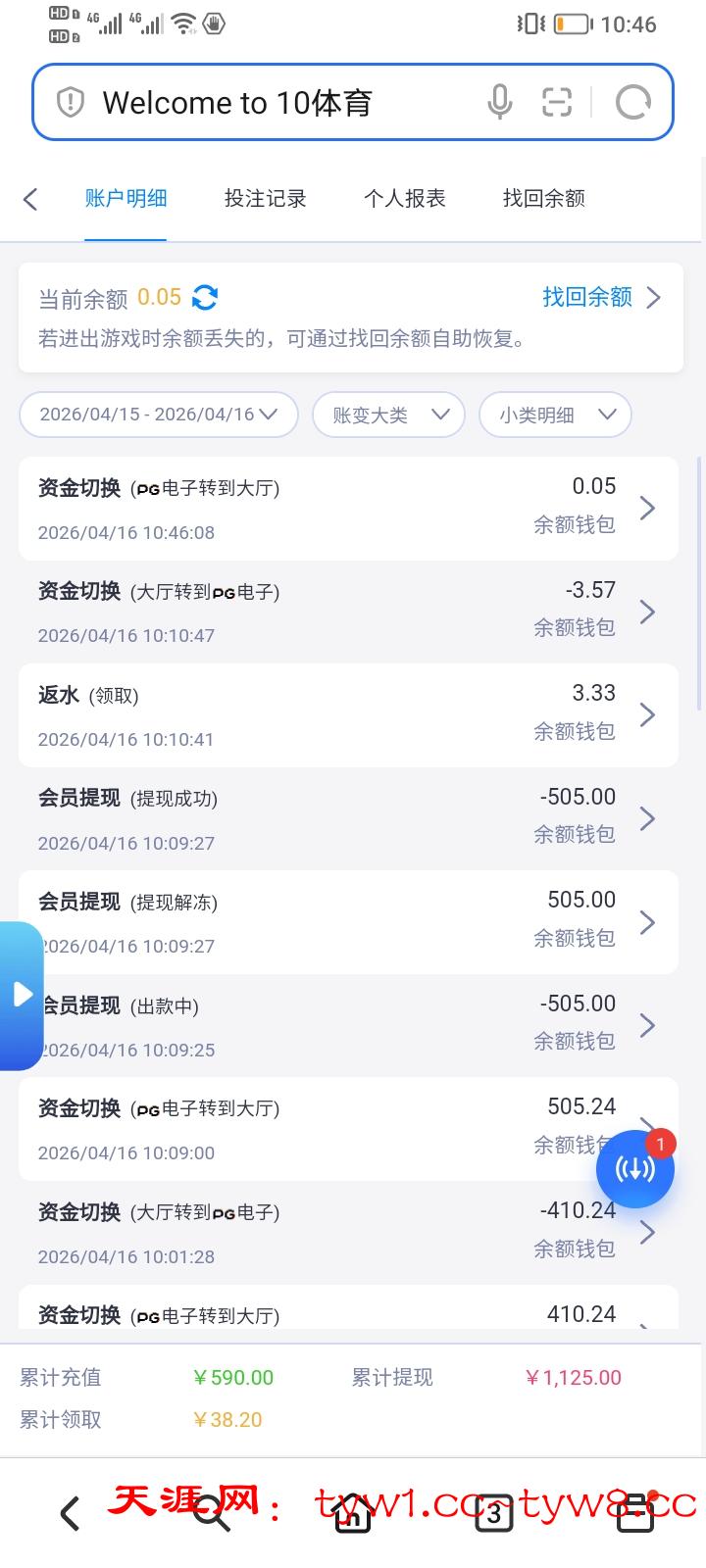This screenshot has height=1568, width=706.
Task: Open the 找回余额 link in balance card
Action: [x=600, y=297]
